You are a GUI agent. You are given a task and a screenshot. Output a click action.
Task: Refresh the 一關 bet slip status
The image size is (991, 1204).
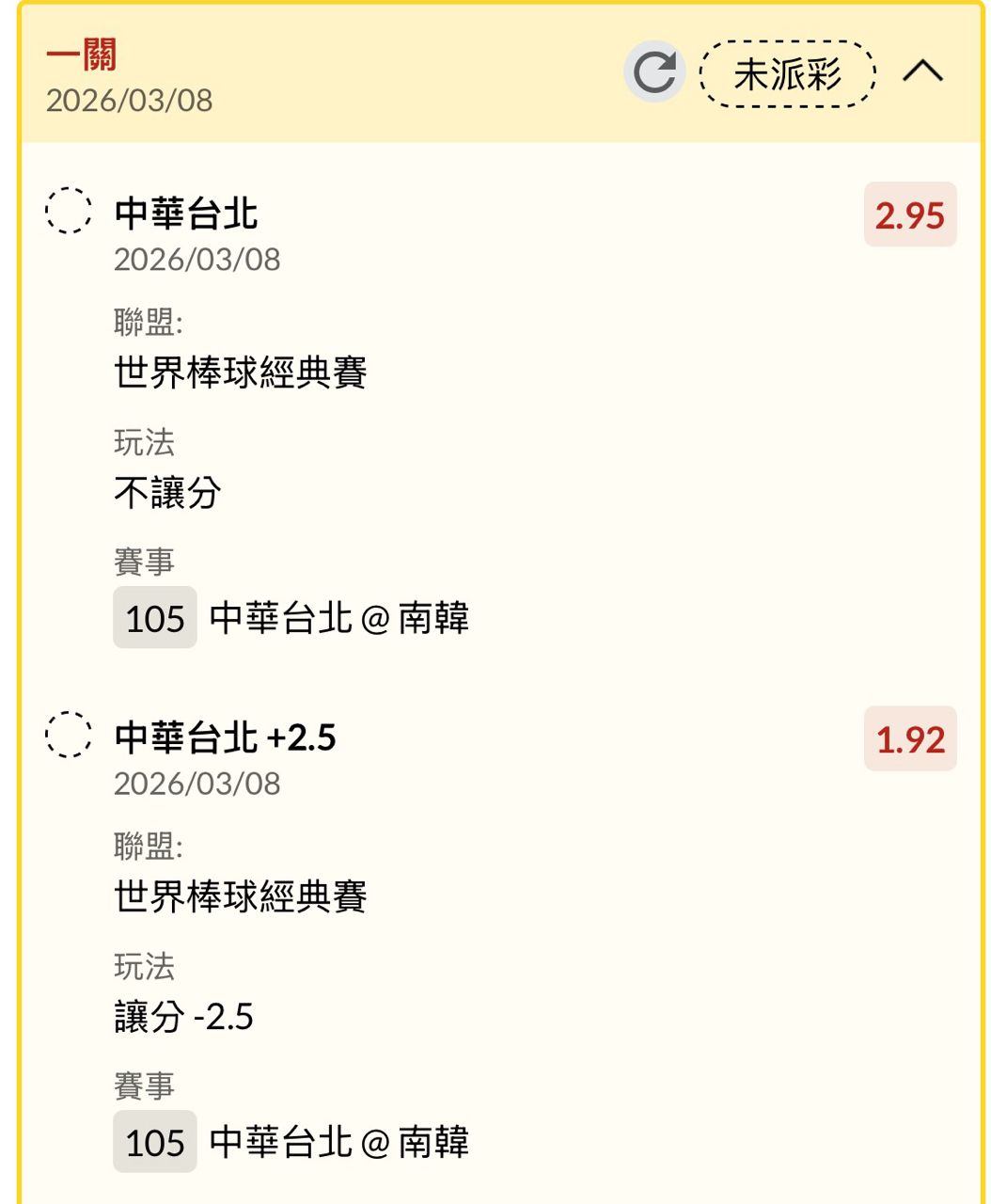tap(654, 72)
